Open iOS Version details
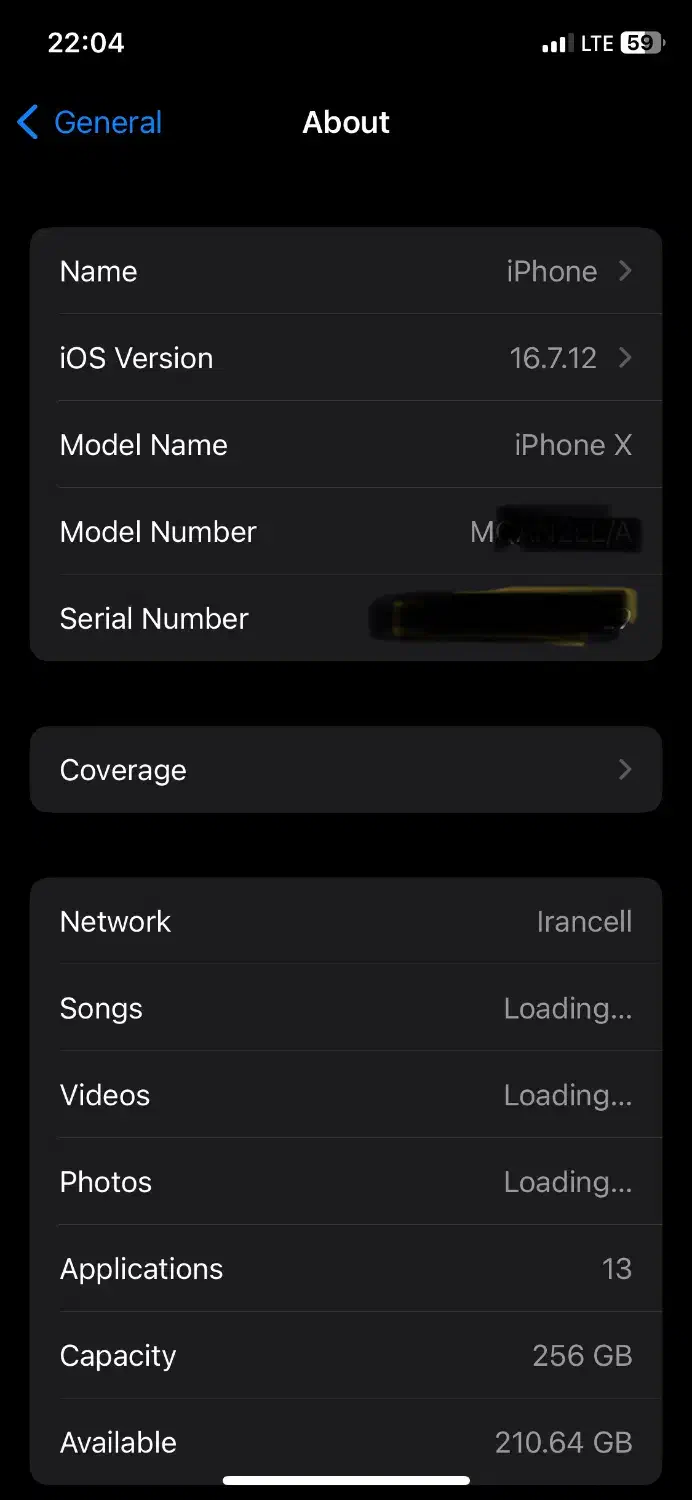Image resolution: width=692 pixels, height=1500 pixels. 345,358
